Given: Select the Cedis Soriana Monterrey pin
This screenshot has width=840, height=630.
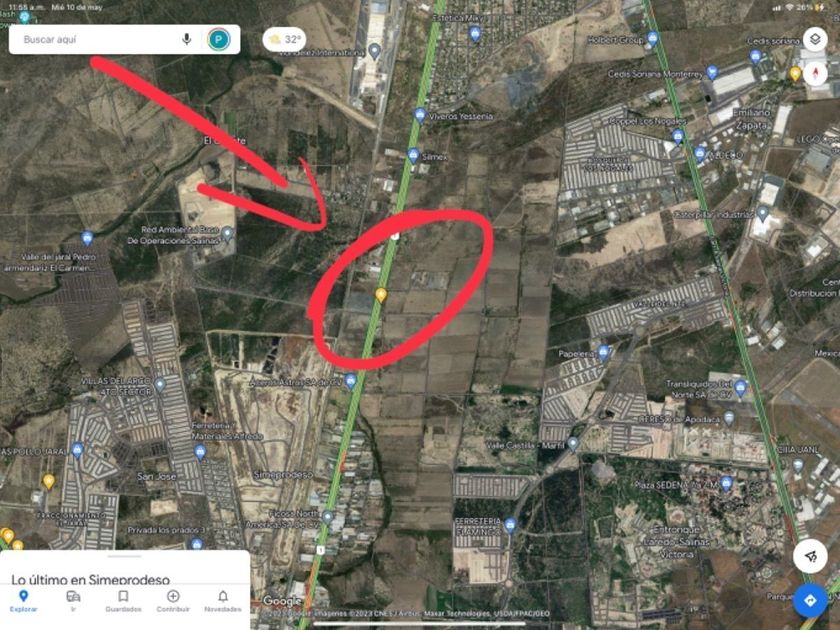Looking at the screenshot, I should click(712, 72).
